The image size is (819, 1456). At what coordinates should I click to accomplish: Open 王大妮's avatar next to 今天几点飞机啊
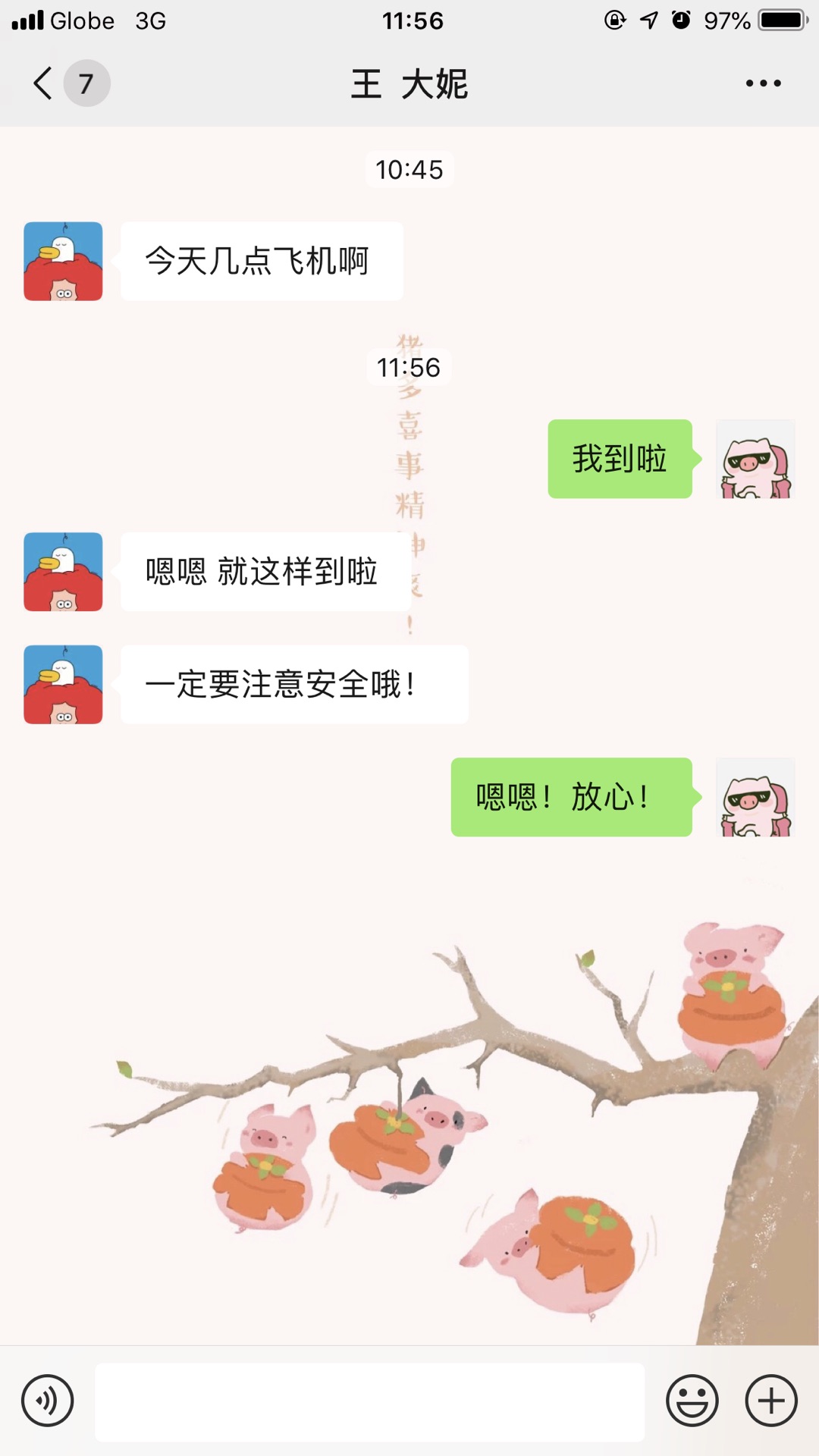(x=63, y=262)
